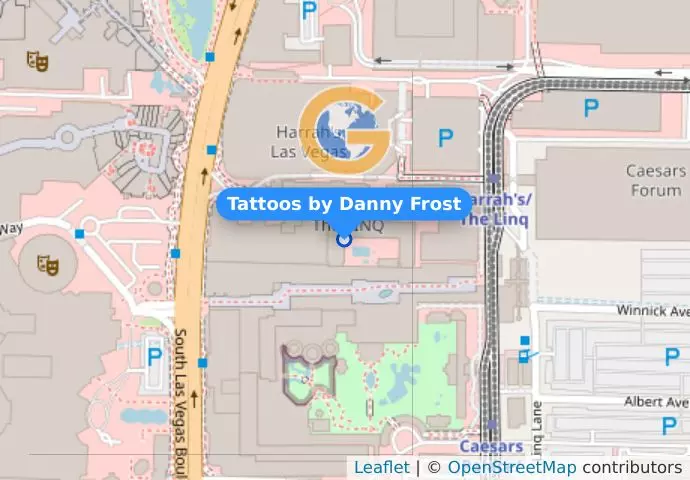This screenshot has height=480, width=690.
Task: Open the Leaflet attribution link
Action: pyautogui.click(x=381, y=467)
